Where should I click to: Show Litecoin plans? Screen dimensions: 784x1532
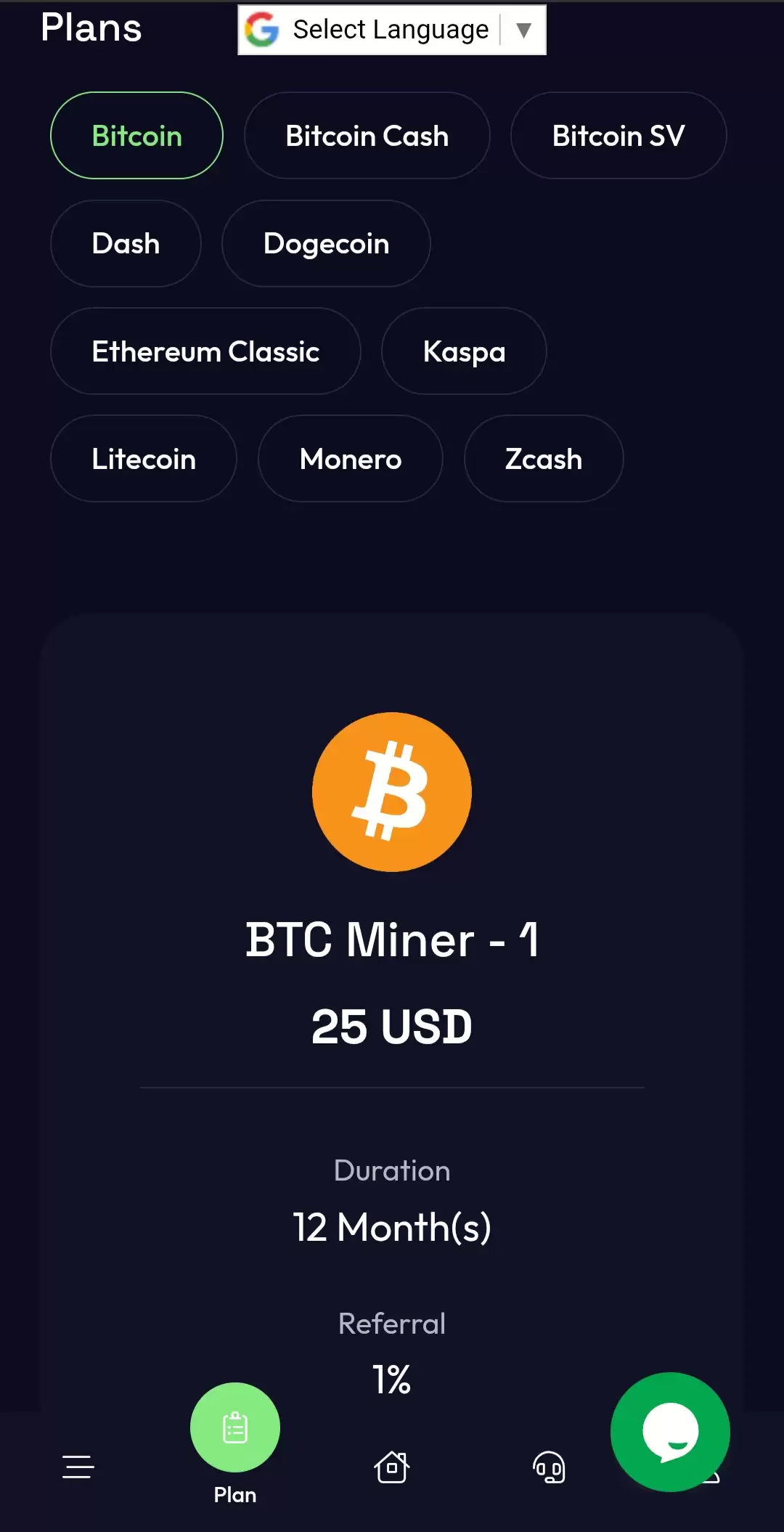pos(144,459)
